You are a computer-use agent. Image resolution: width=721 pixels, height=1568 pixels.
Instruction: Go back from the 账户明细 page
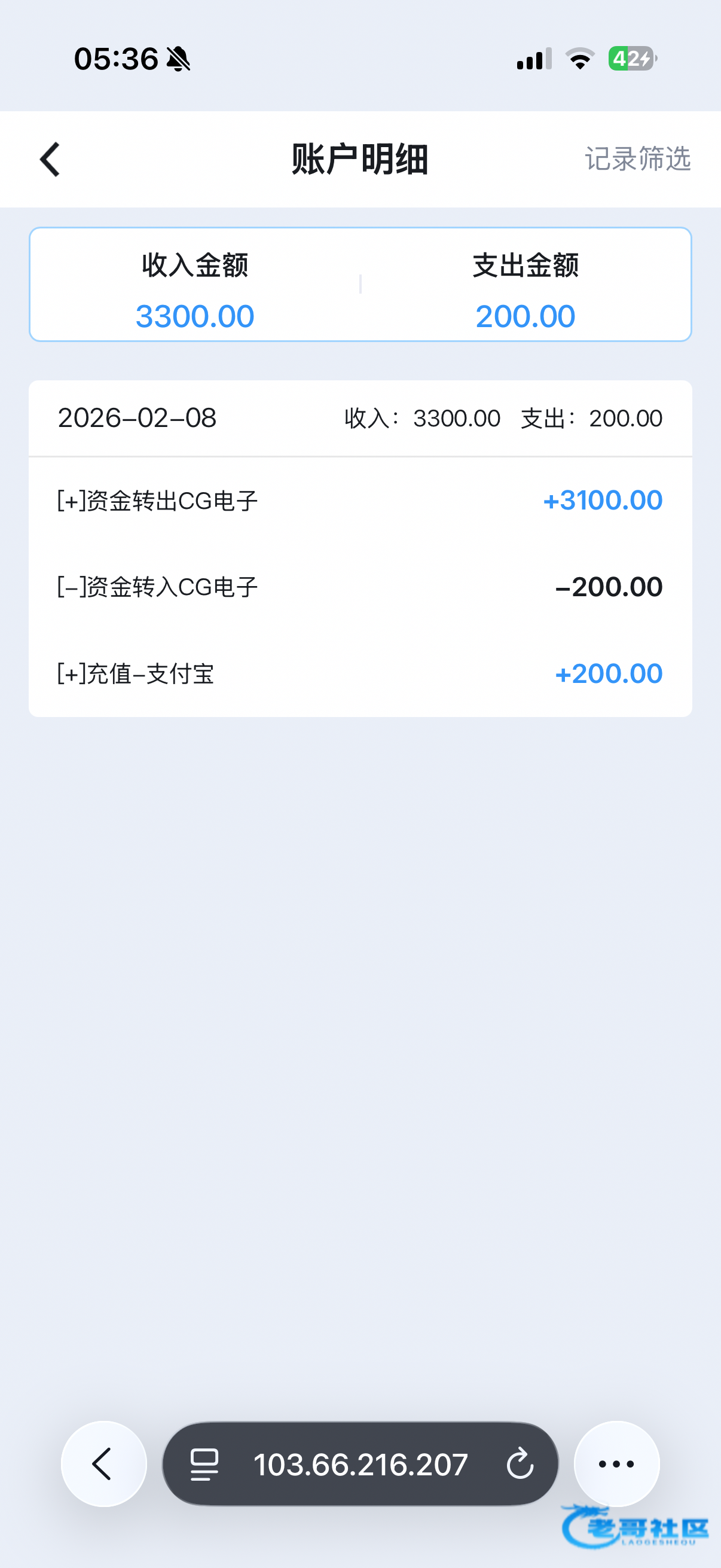(50, 160)
